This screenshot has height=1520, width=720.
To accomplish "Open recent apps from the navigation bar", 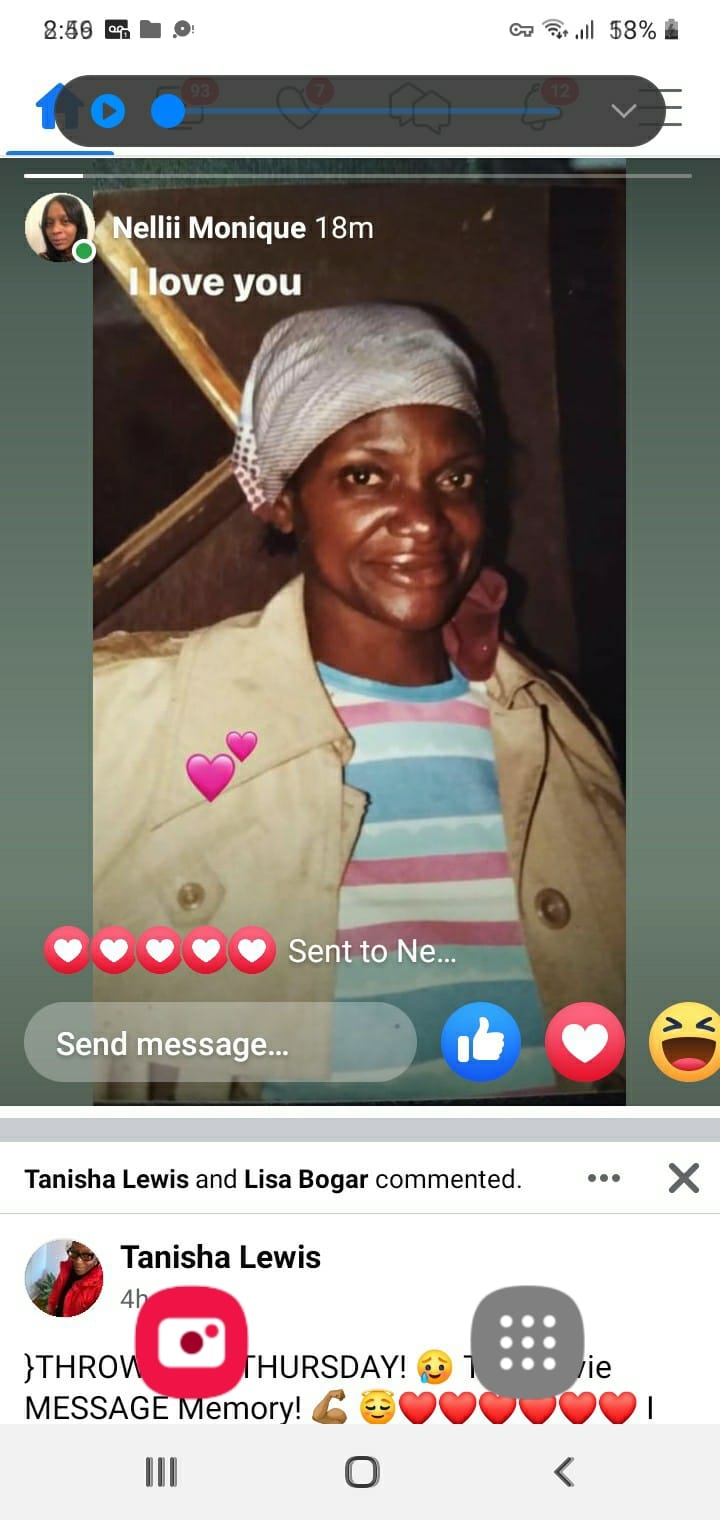I will pyautogui.click(x=161, y=1472).
